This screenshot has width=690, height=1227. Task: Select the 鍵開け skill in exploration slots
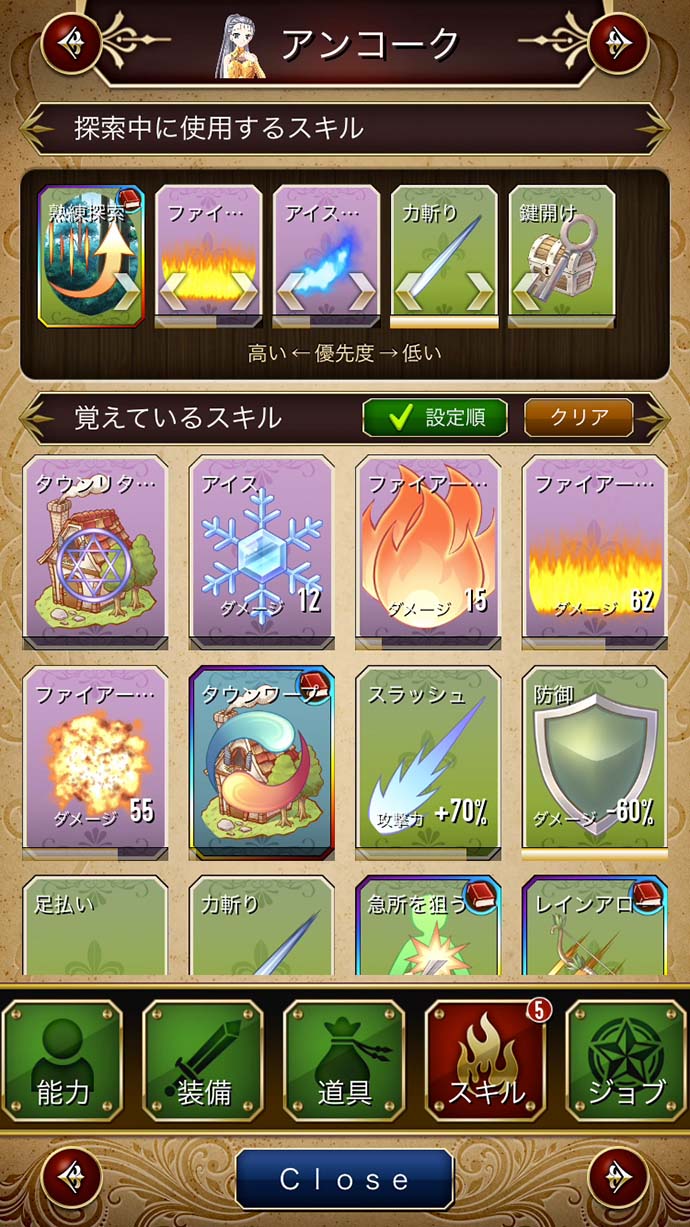click(x=561, y=257)
